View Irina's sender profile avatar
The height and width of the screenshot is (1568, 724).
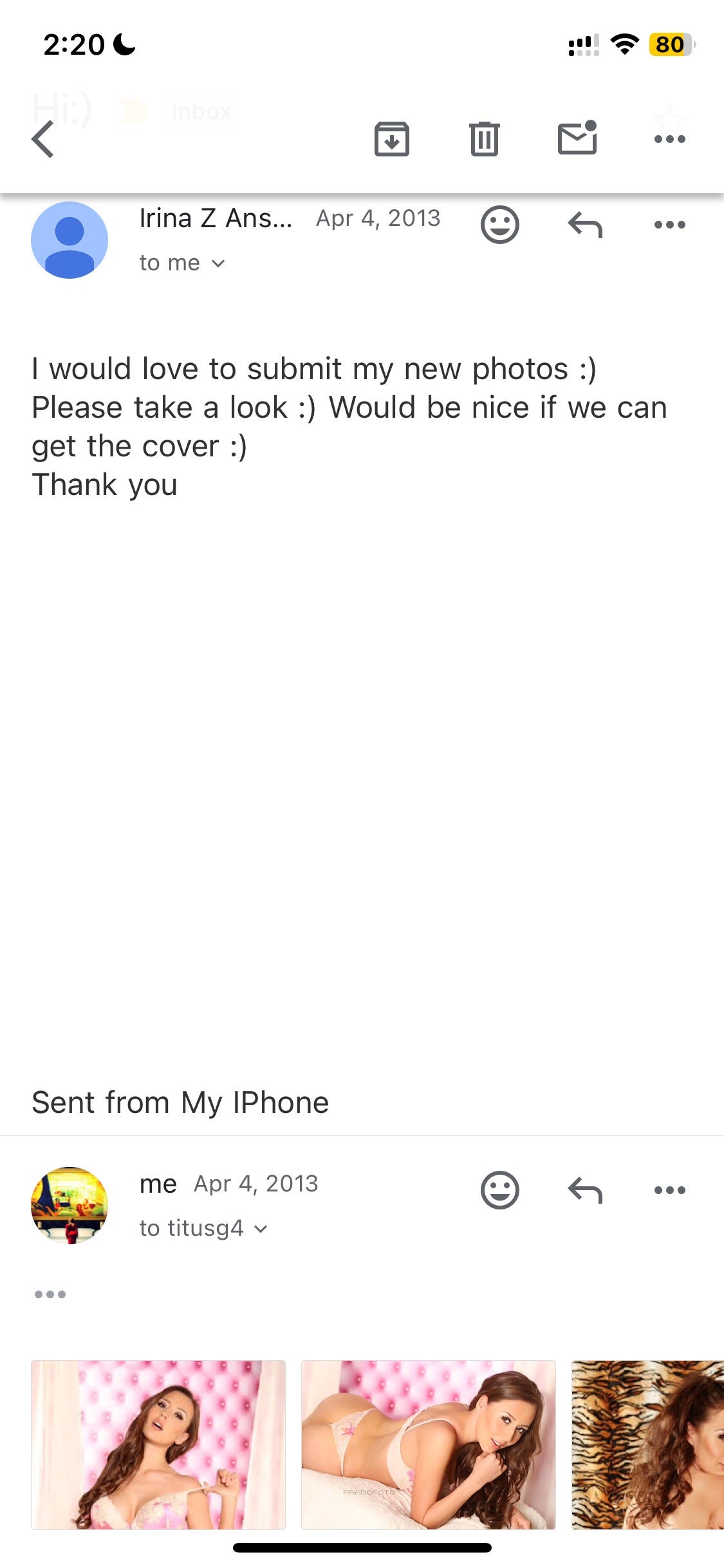coord(70,240)
